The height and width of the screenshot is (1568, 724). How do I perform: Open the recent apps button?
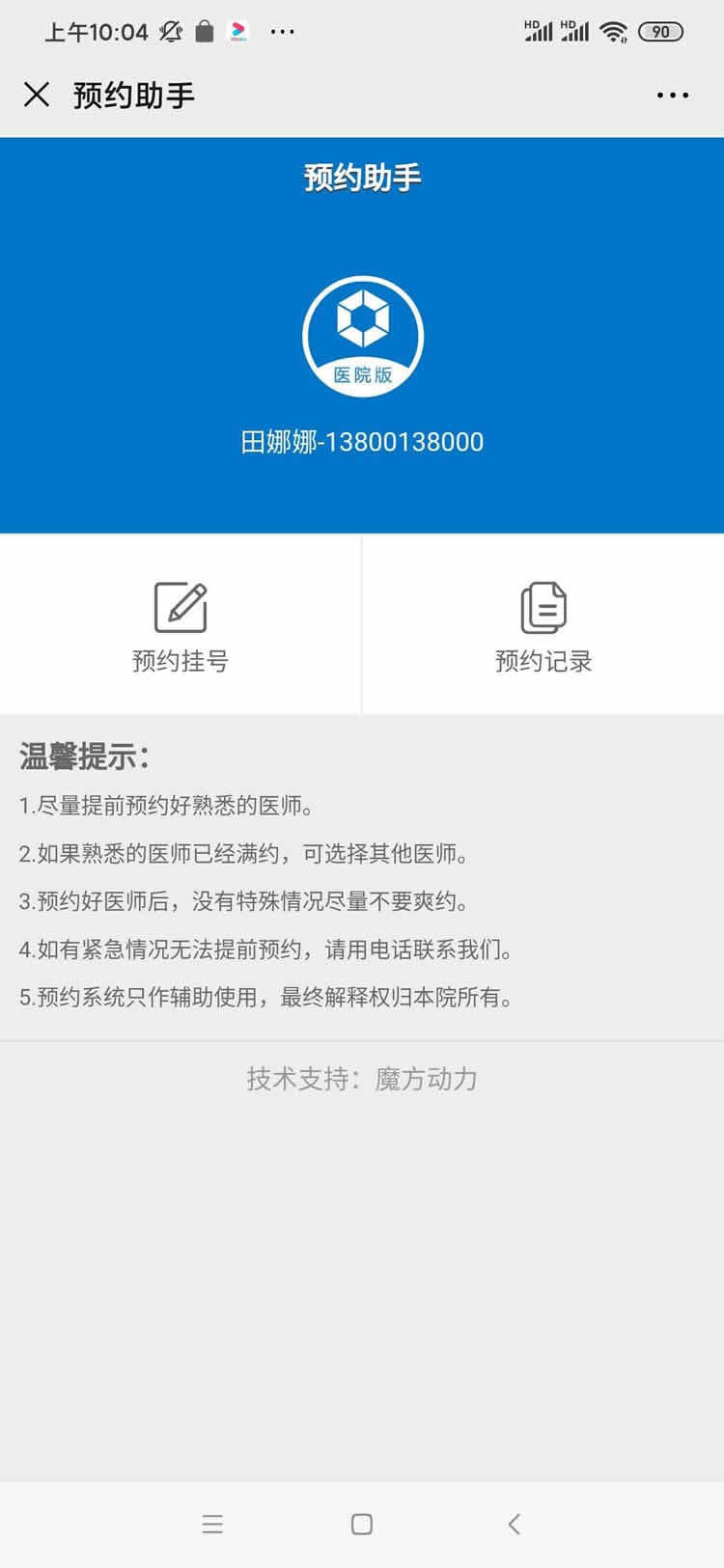212,1525
